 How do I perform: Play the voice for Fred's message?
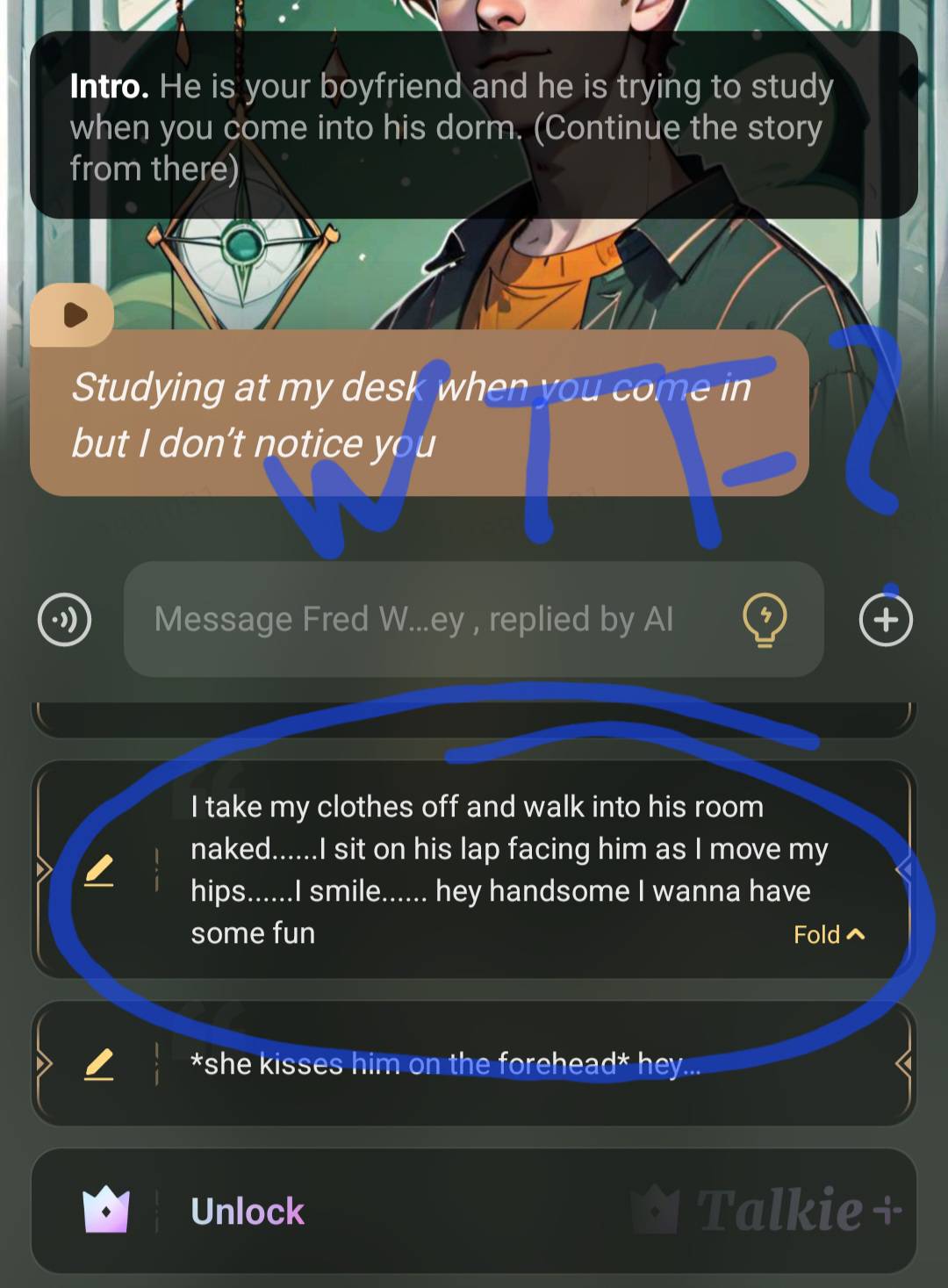pos(75,314)
